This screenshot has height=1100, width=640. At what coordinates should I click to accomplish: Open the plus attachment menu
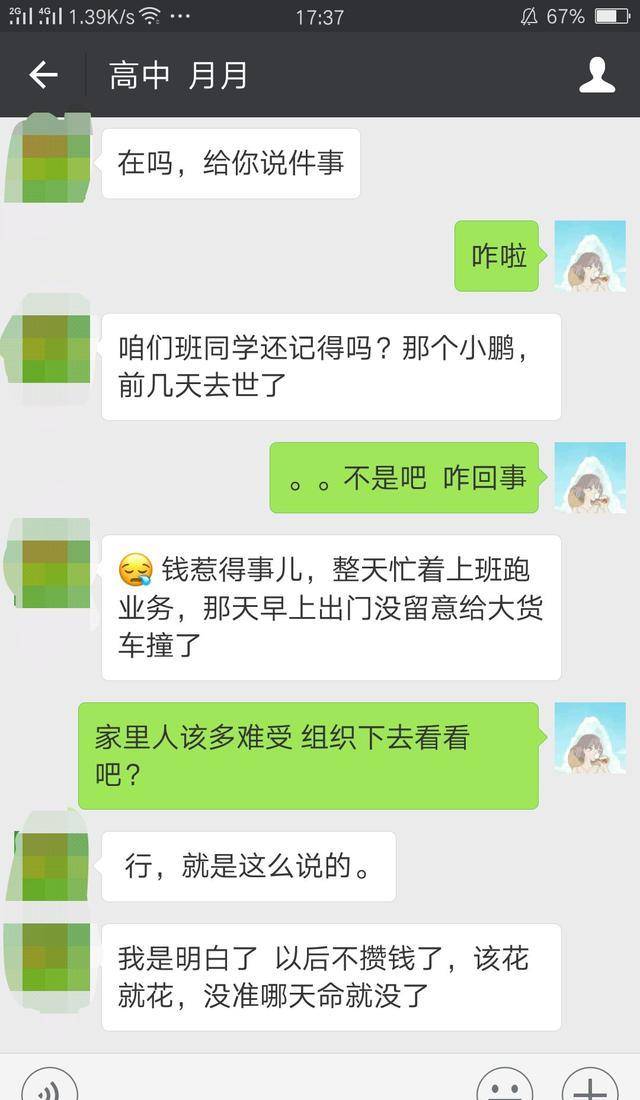coord(590,1089)
